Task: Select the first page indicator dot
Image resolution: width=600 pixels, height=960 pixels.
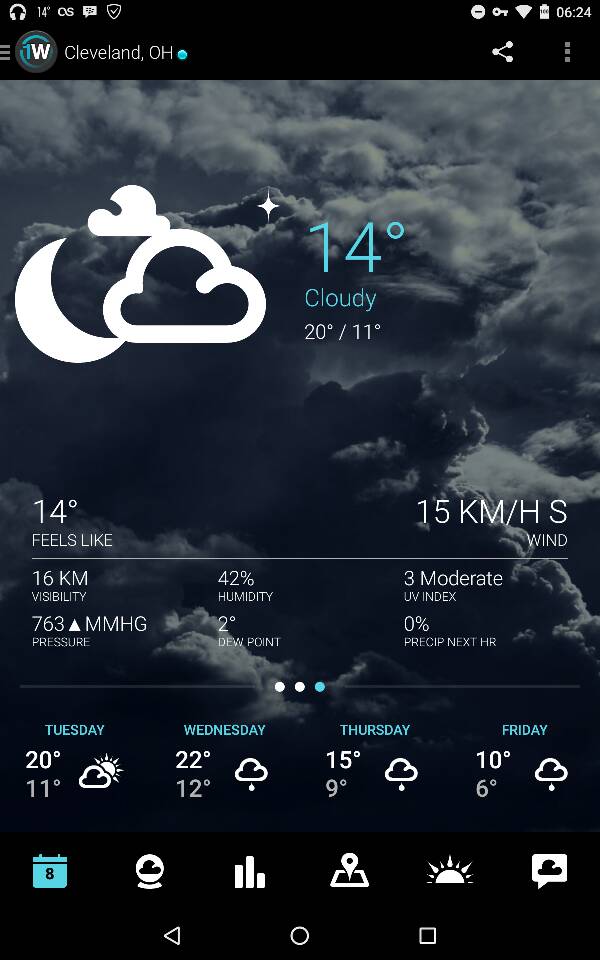Action: point(280,687)
